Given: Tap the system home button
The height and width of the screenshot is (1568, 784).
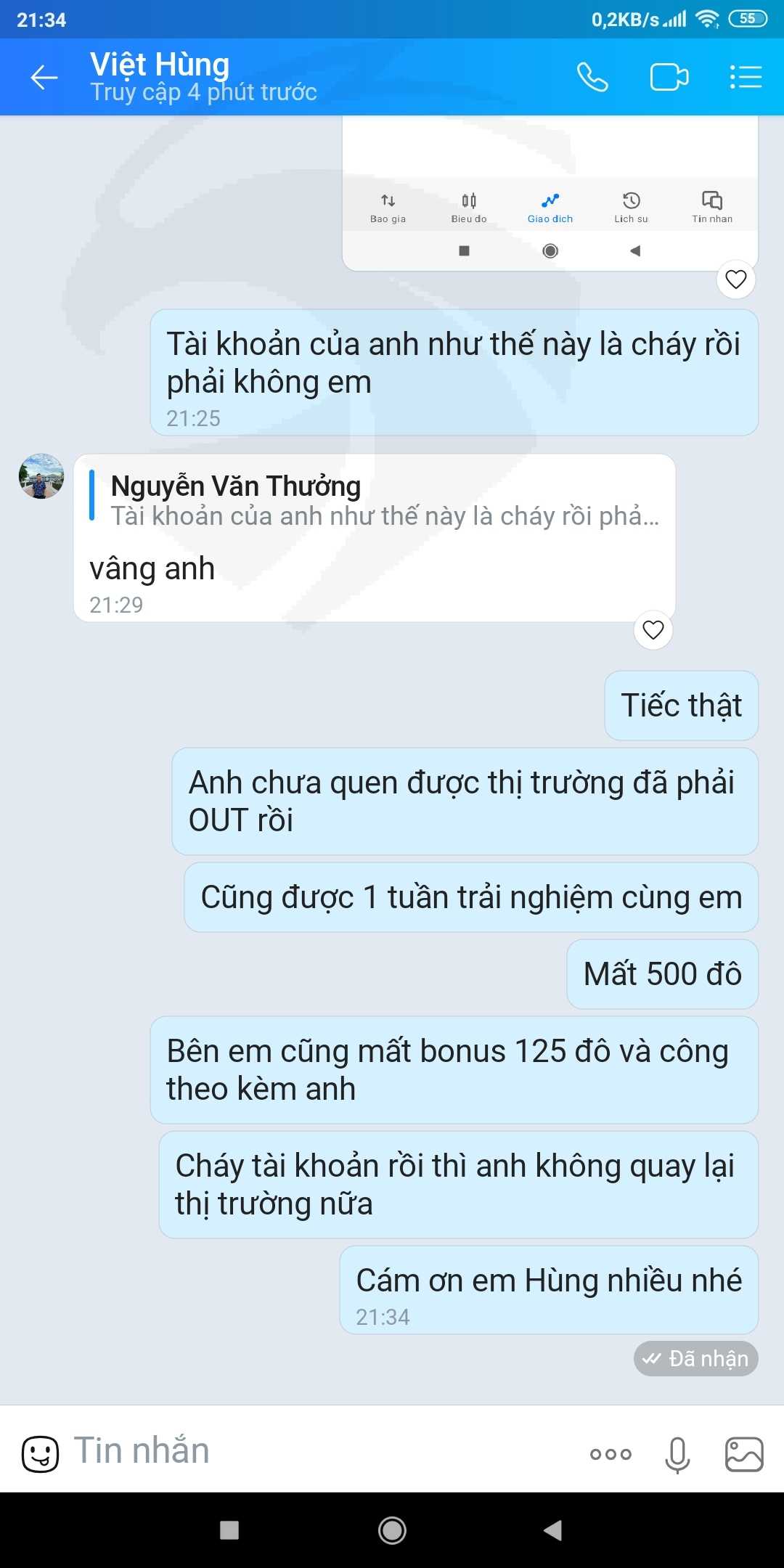Looking at the screenshot, I should point(392,1530).
